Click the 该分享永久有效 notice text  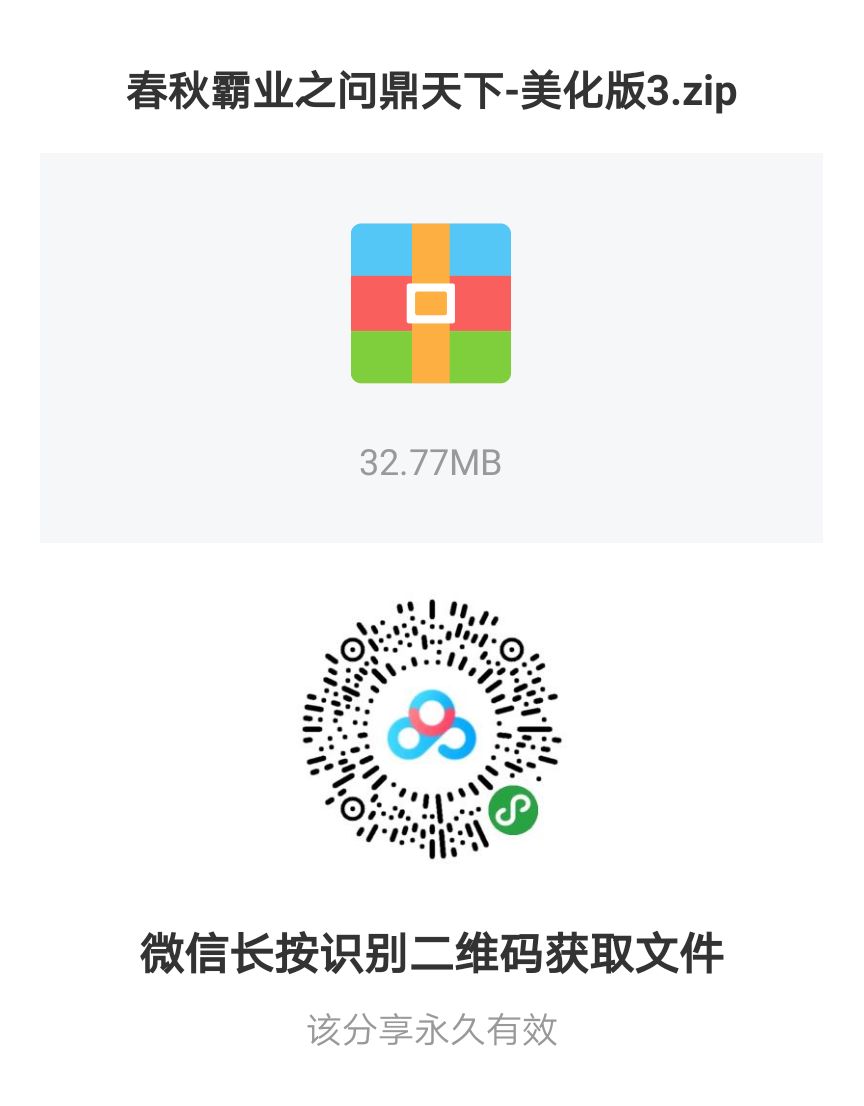tap(430, 1025)
